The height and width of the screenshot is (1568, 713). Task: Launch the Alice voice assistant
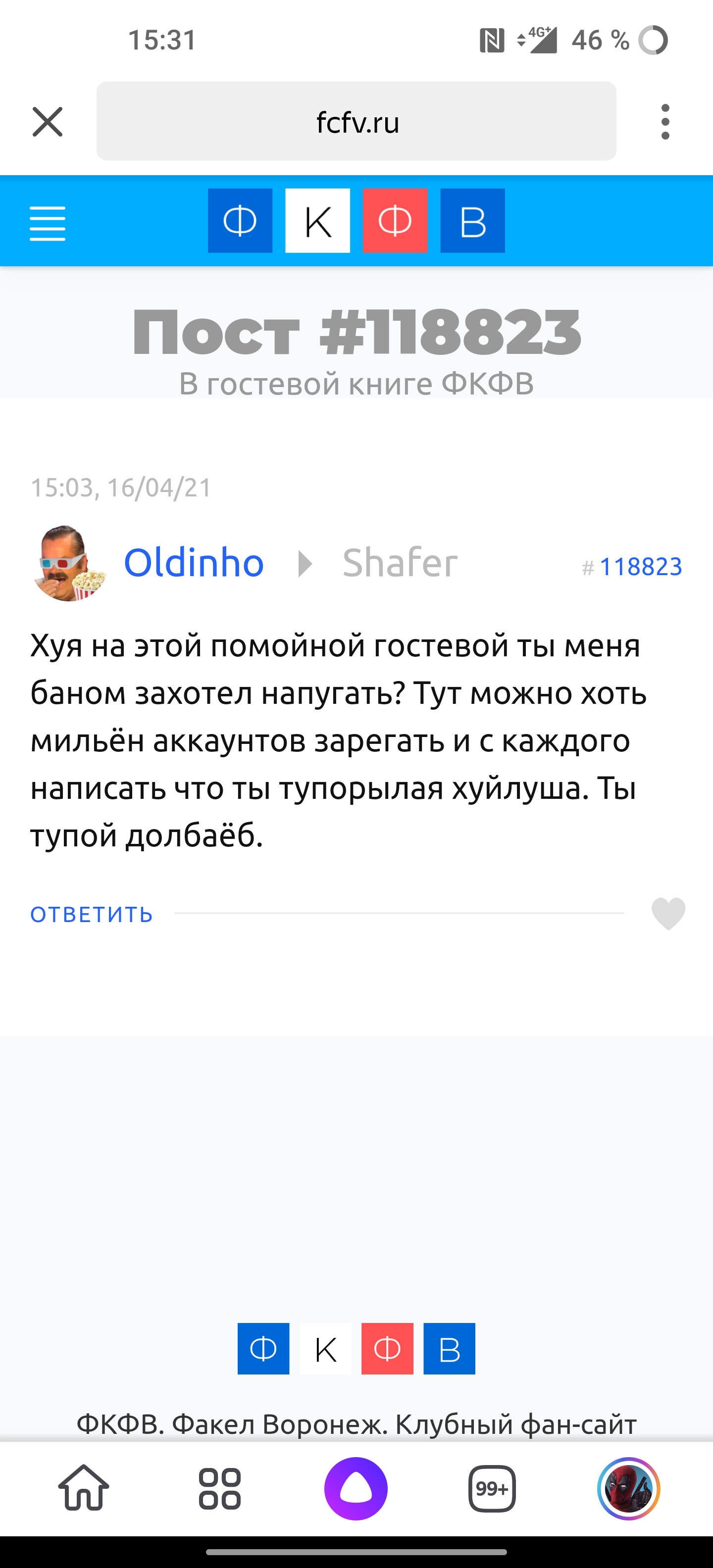pos(356,1489)
